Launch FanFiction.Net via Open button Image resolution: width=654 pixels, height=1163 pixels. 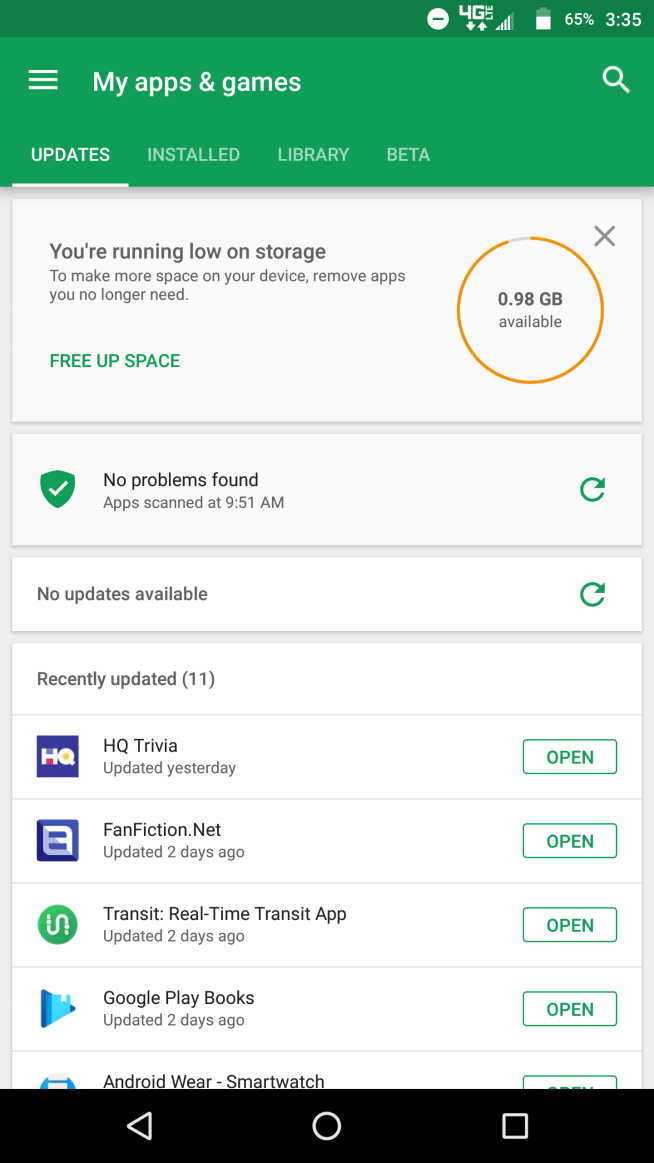(569, 841)
